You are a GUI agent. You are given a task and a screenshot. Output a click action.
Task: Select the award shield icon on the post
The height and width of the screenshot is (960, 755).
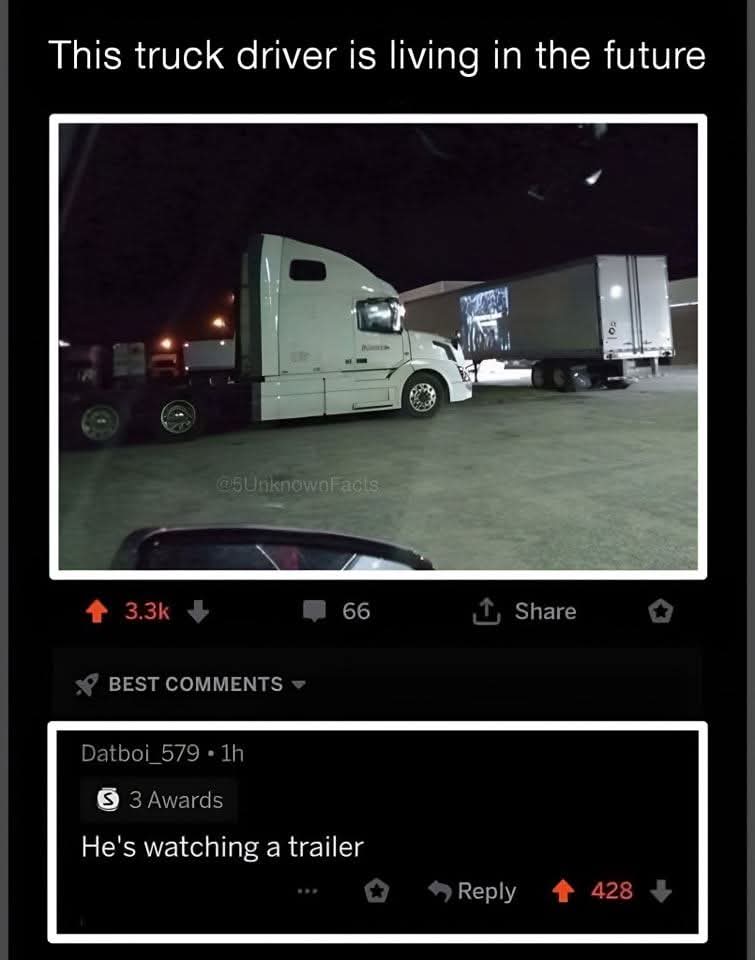[660, 611]
